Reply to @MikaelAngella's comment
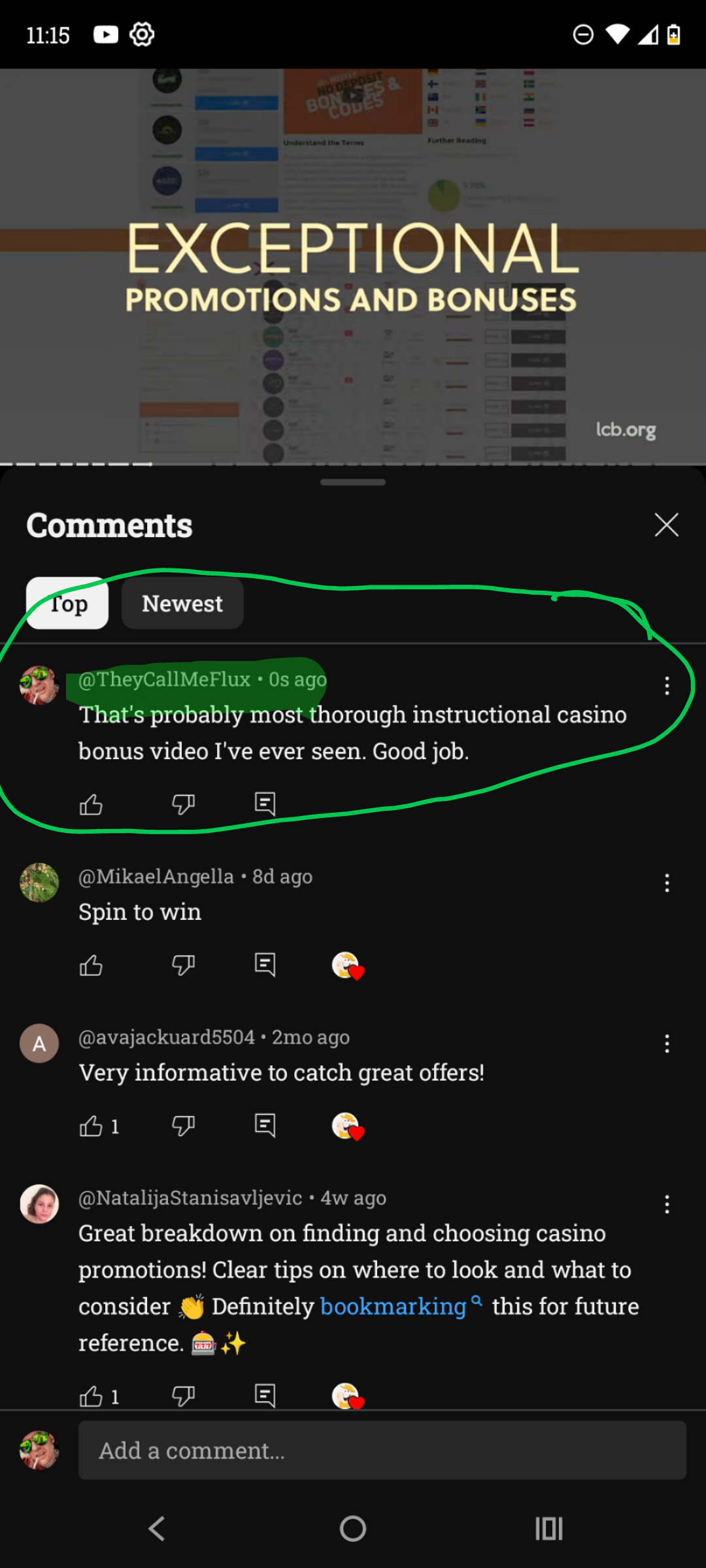 pos(265,964)
